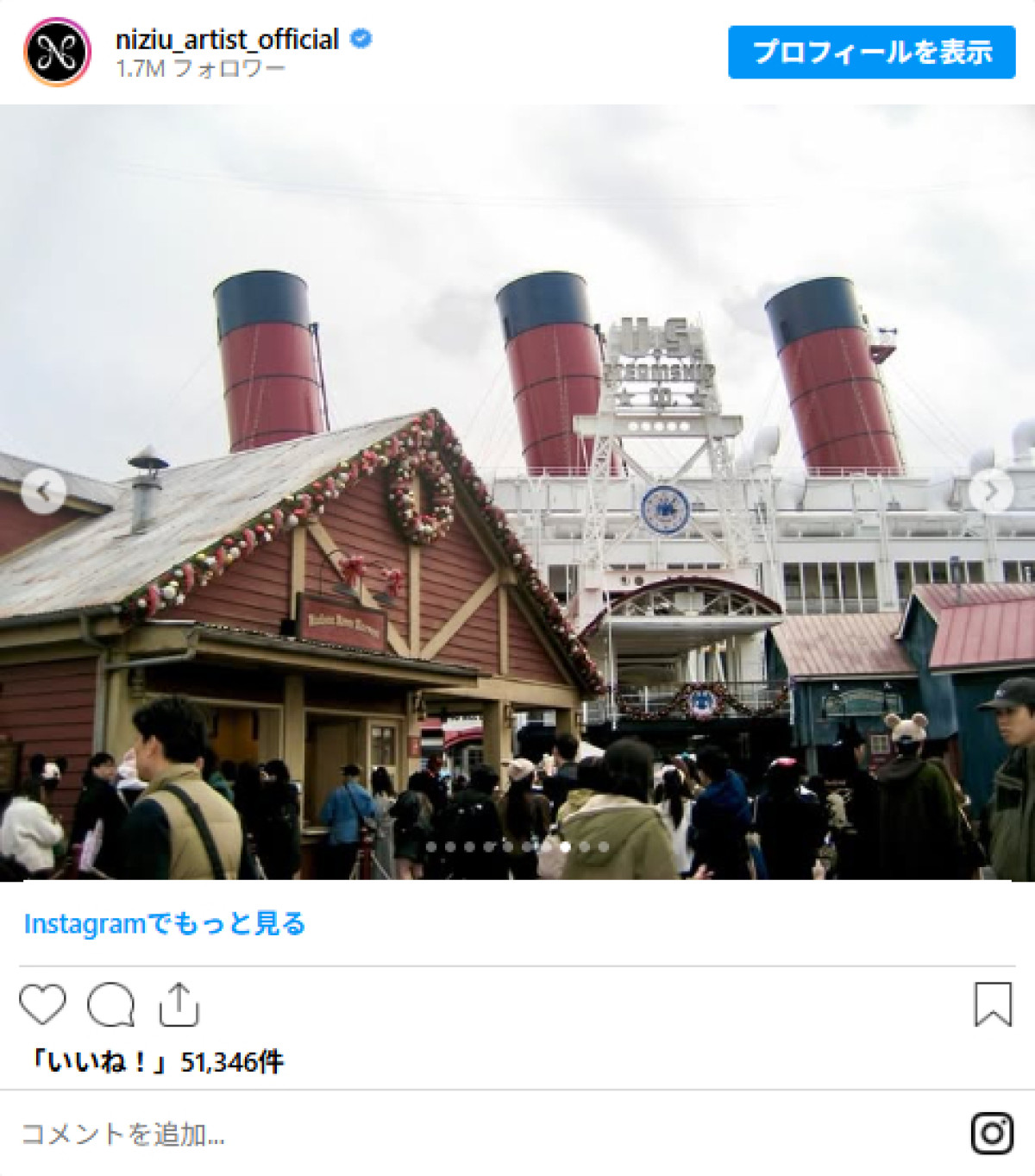Like this post with the heart
Screen dimensions: 1035x1176
(42, 1004)
